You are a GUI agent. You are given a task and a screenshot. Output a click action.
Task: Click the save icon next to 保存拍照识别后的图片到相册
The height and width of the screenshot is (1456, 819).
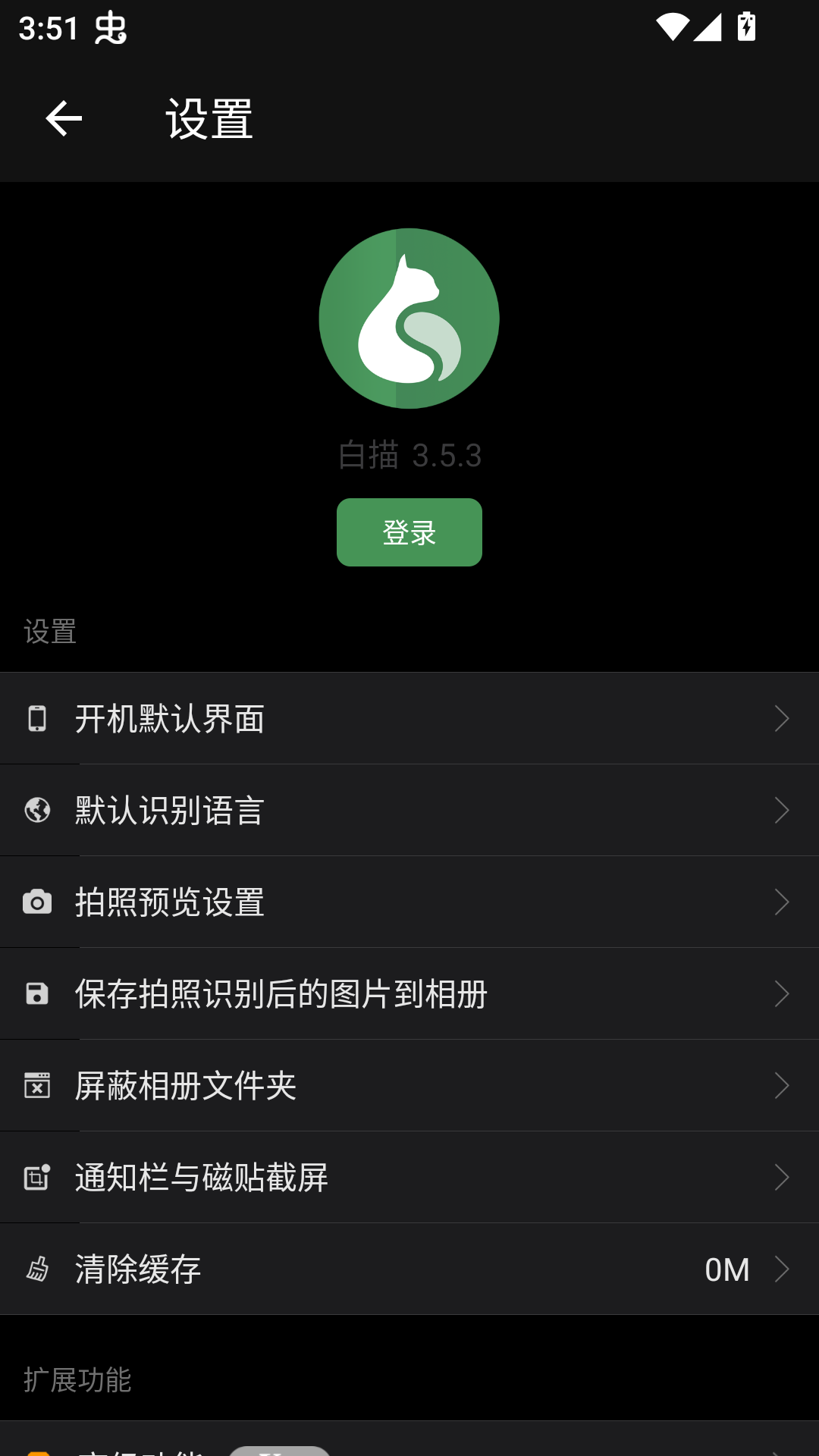[39, 993]
